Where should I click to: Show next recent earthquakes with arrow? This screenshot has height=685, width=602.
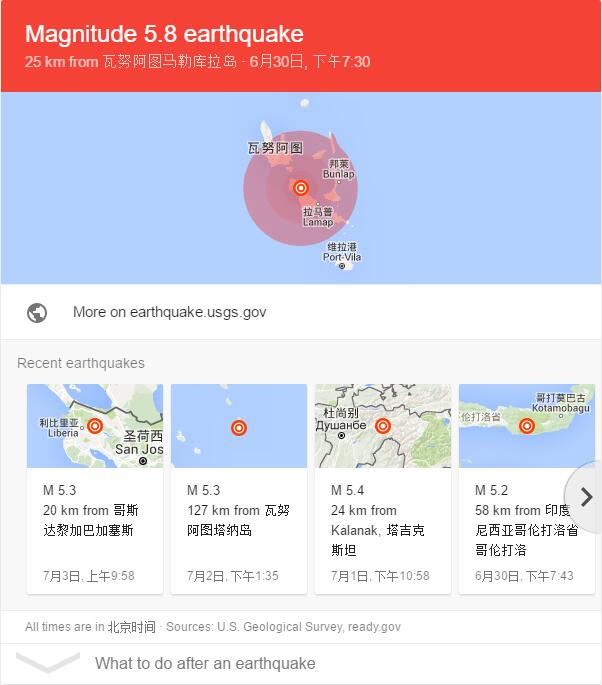pyautogui.click(x=585, y=497)
